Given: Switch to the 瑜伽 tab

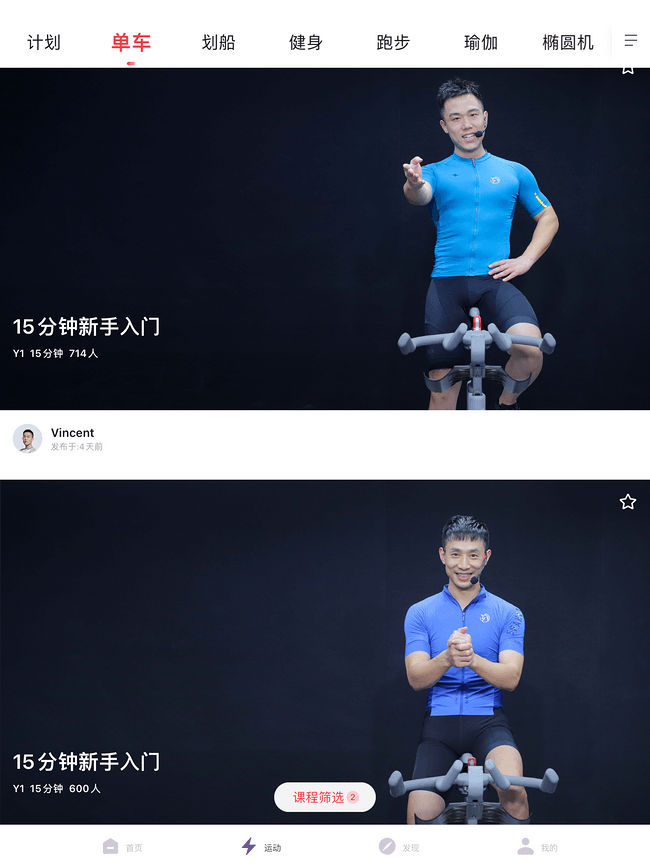Looking at the screenshot, I should click(x=480, y=42).
